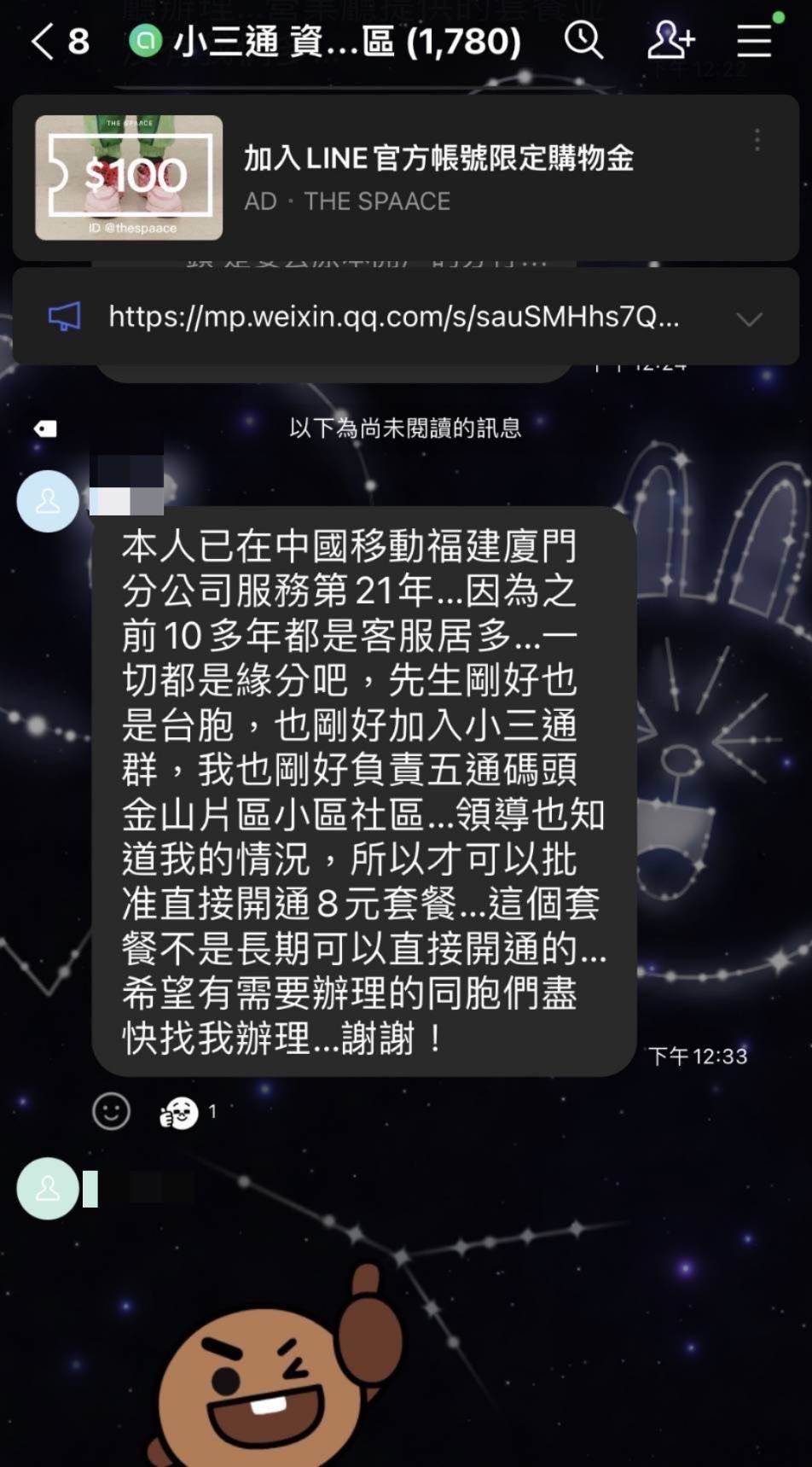Search messages in this chat

[584, 41]
